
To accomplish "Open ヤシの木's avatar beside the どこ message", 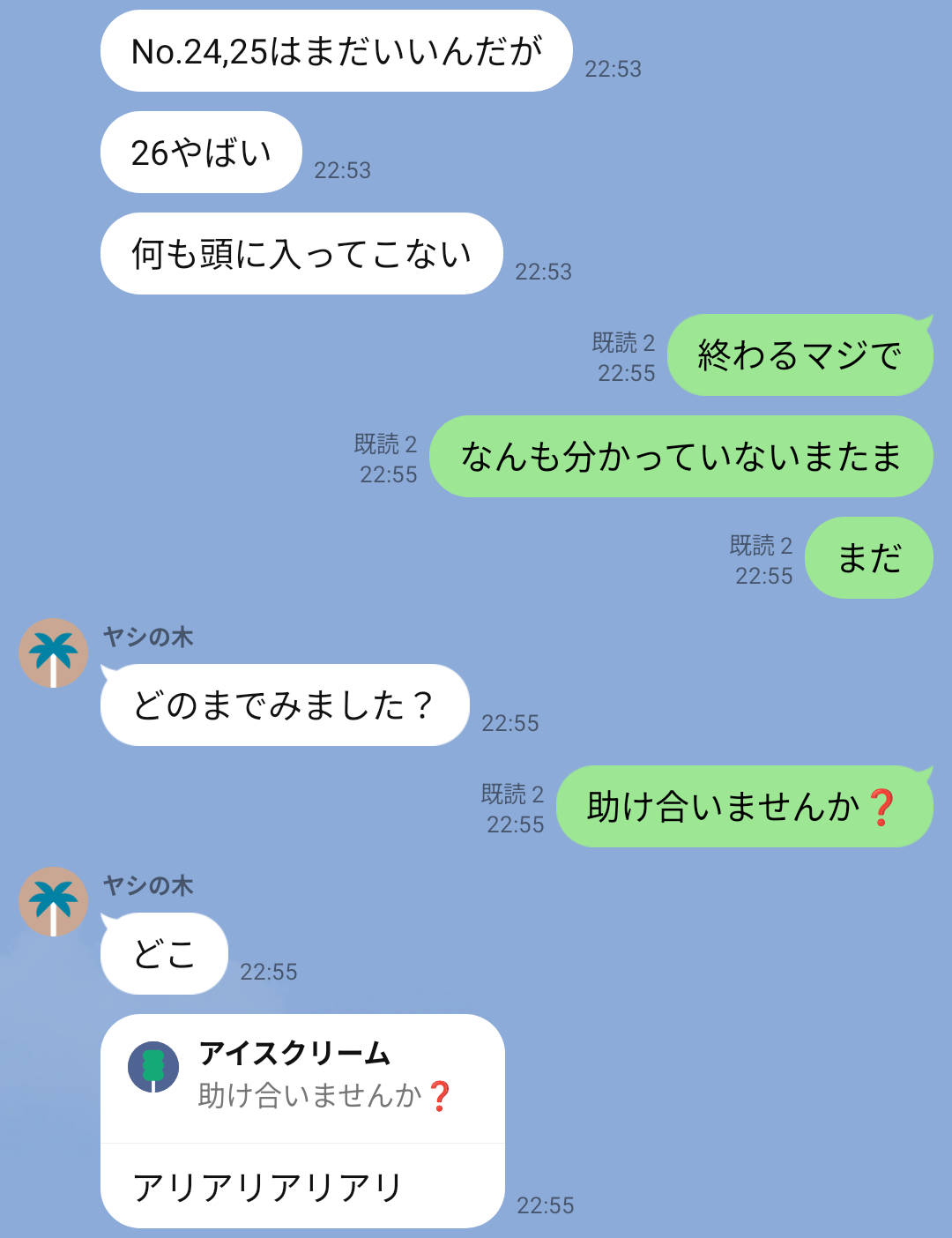I will pos(53,902).
